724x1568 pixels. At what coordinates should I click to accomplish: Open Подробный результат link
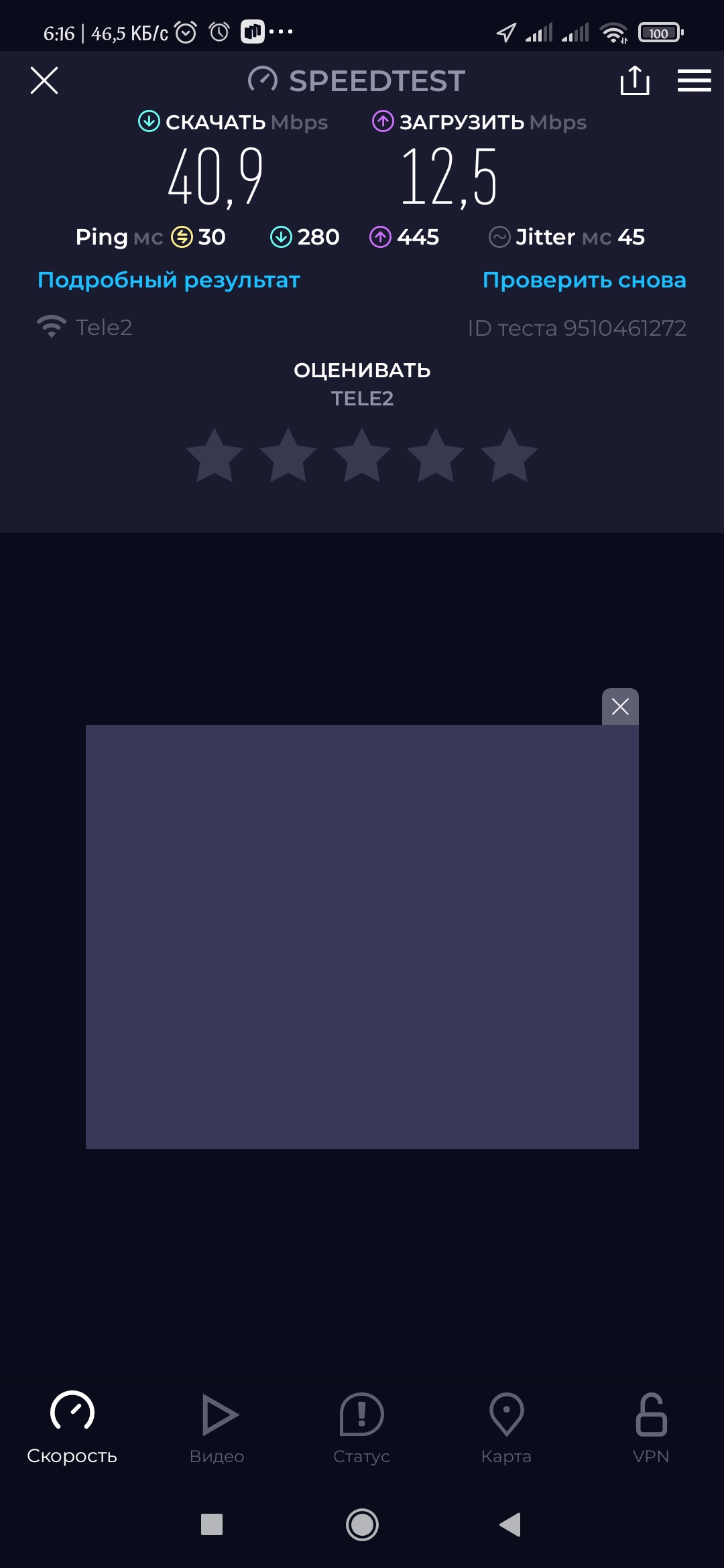click(x=169, y=280)
